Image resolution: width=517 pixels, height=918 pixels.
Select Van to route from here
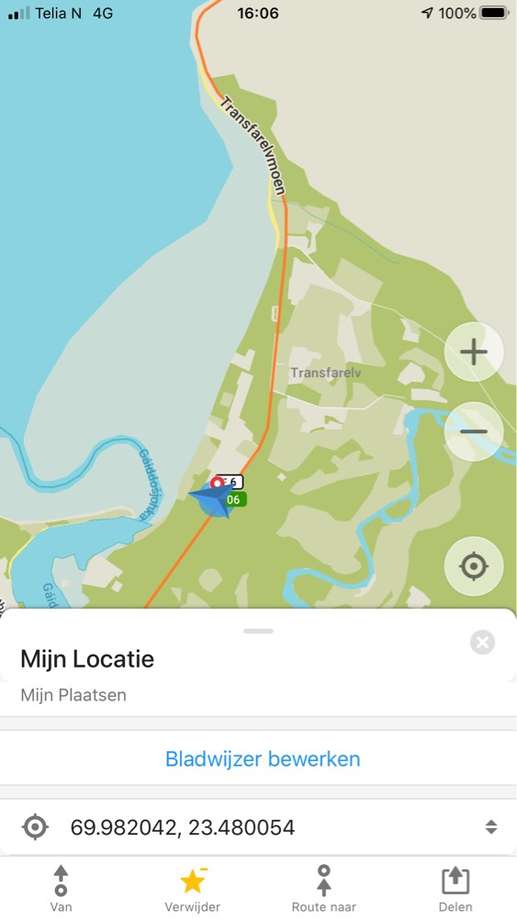point(61,888)
